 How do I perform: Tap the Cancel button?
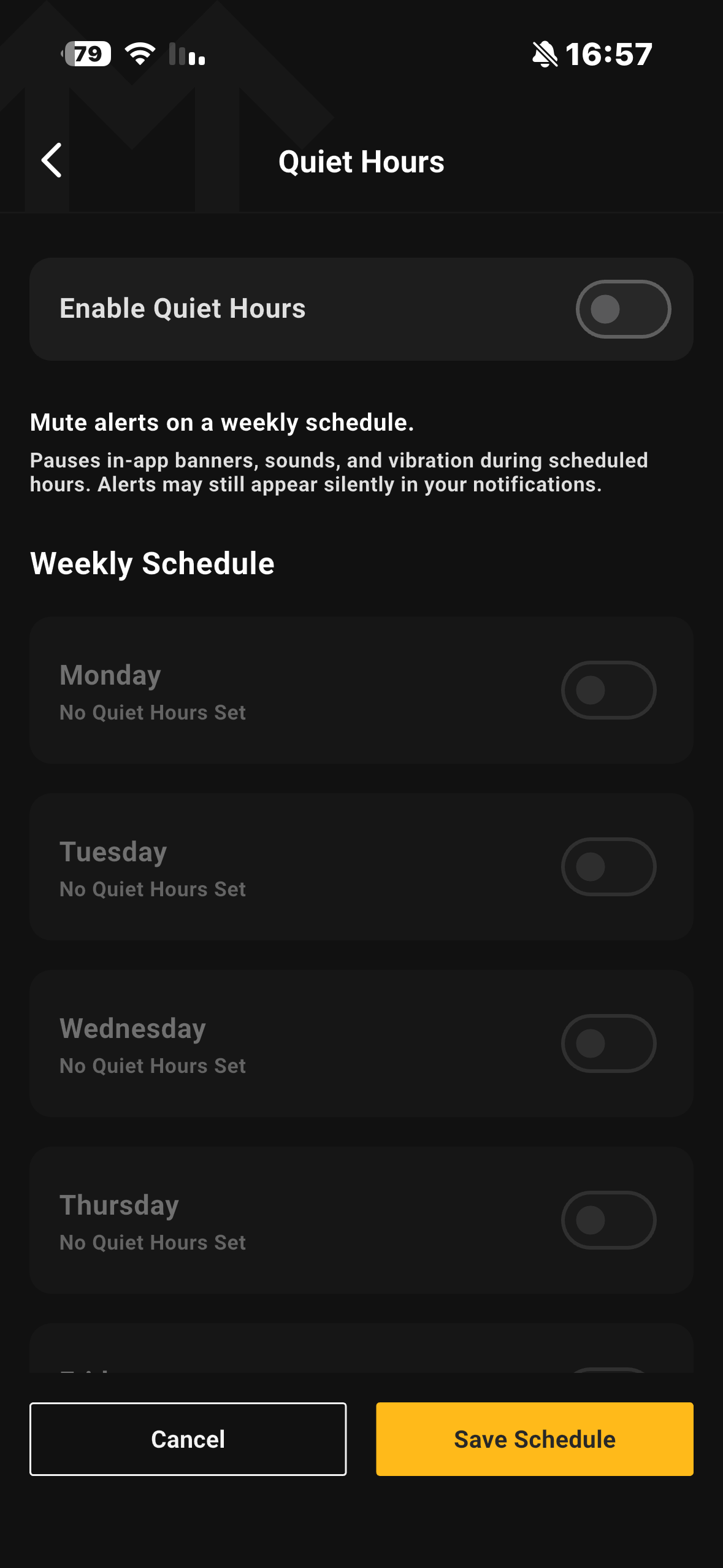point(188,1439)
